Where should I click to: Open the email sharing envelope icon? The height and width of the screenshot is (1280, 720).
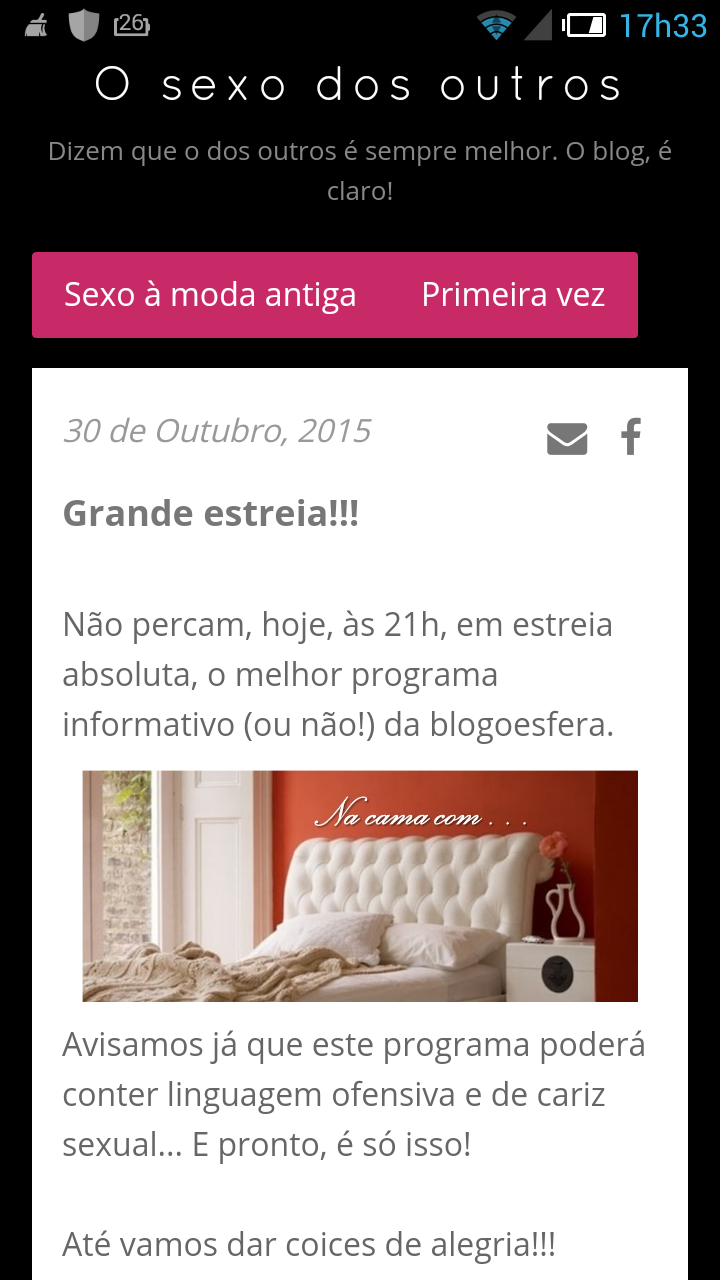point(567,436)
